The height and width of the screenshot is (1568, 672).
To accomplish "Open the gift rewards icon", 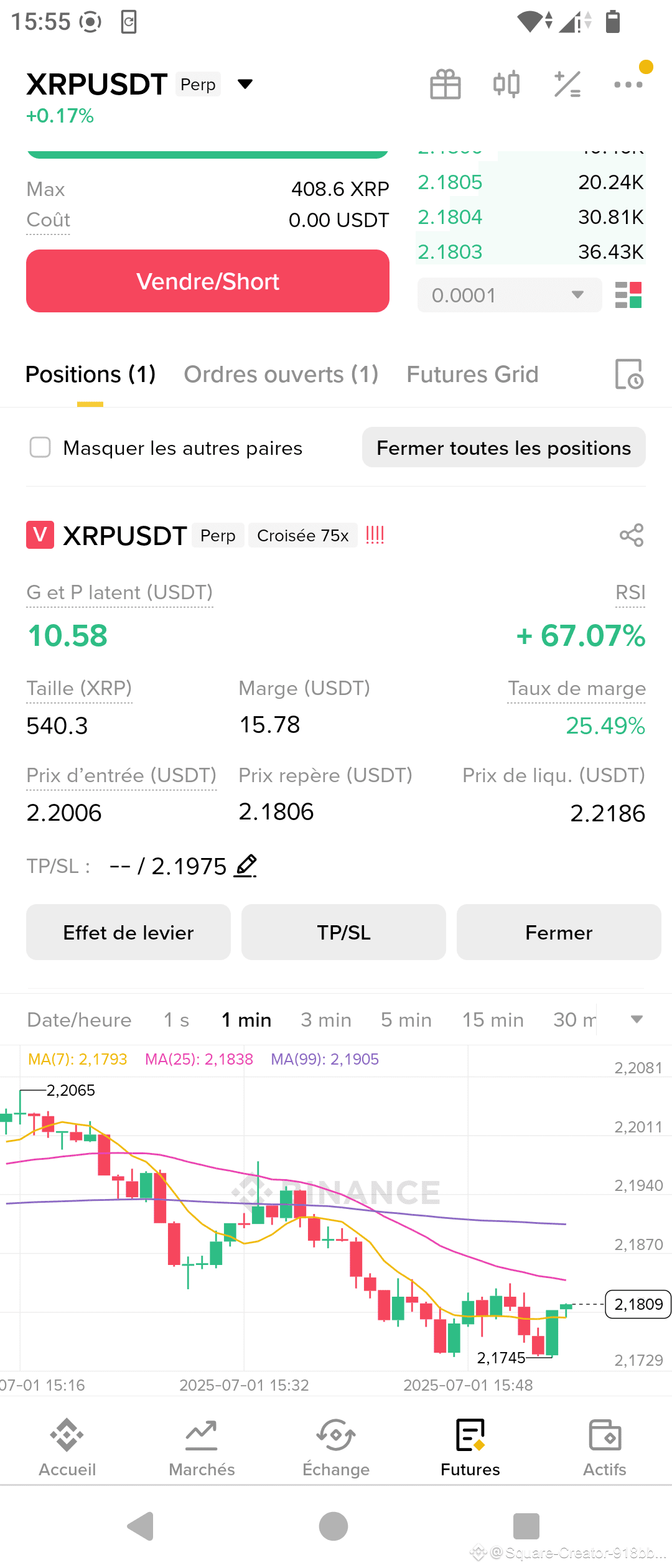I will coord(446,84).
